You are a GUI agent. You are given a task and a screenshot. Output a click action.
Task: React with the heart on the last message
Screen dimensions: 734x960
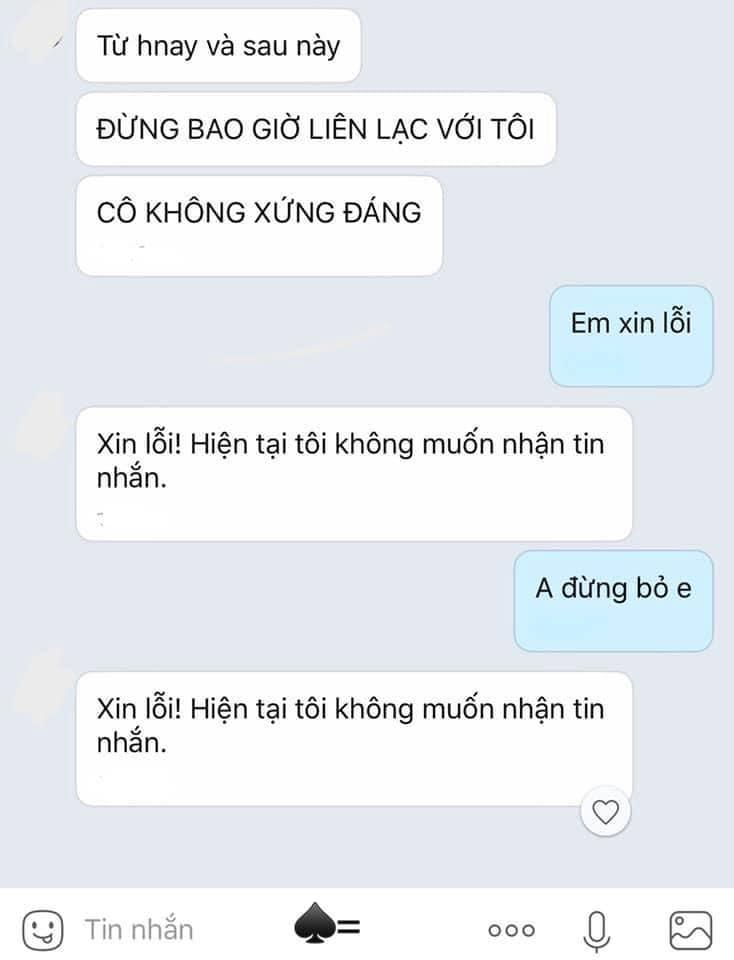(606, 813)
